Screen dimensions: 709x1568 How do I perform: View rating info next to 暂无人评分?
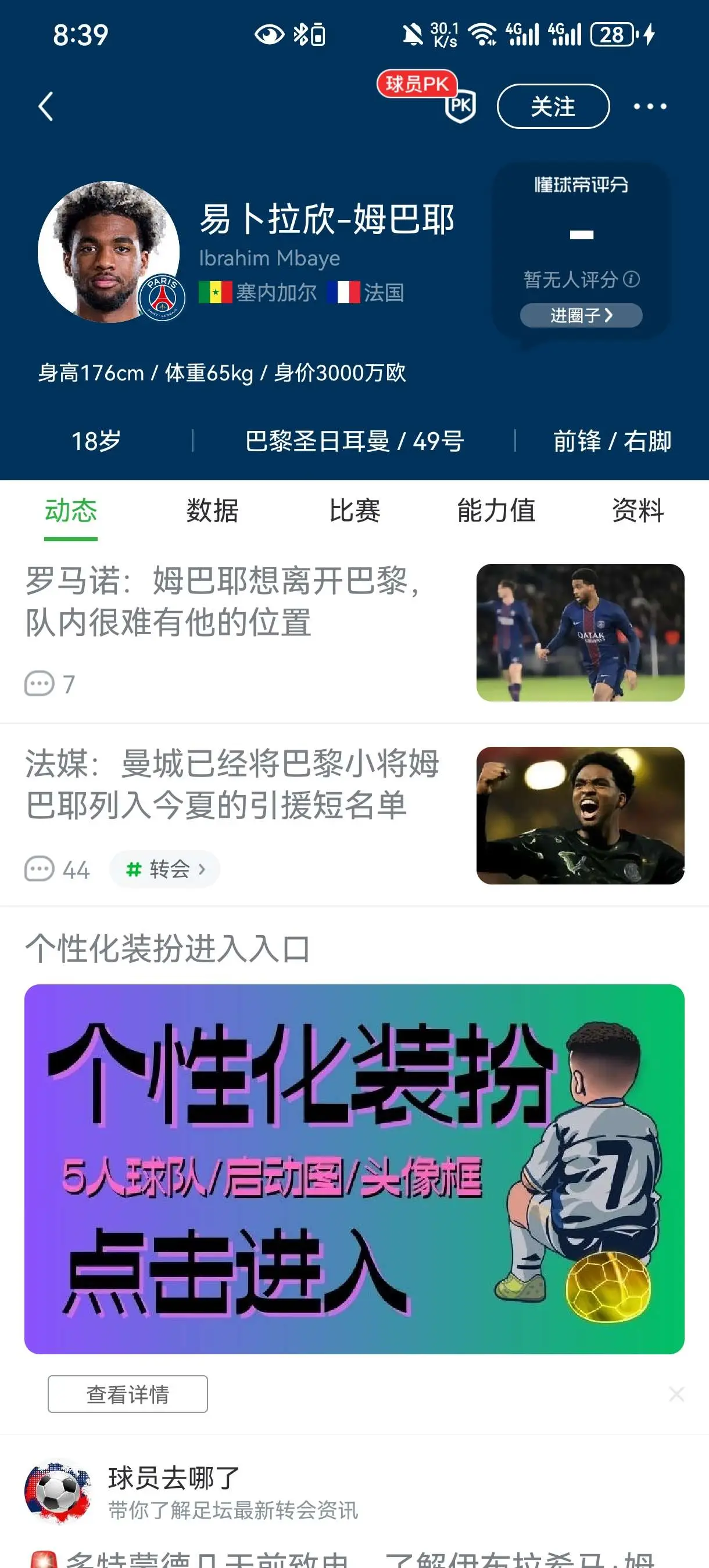(x=632, y=279)
